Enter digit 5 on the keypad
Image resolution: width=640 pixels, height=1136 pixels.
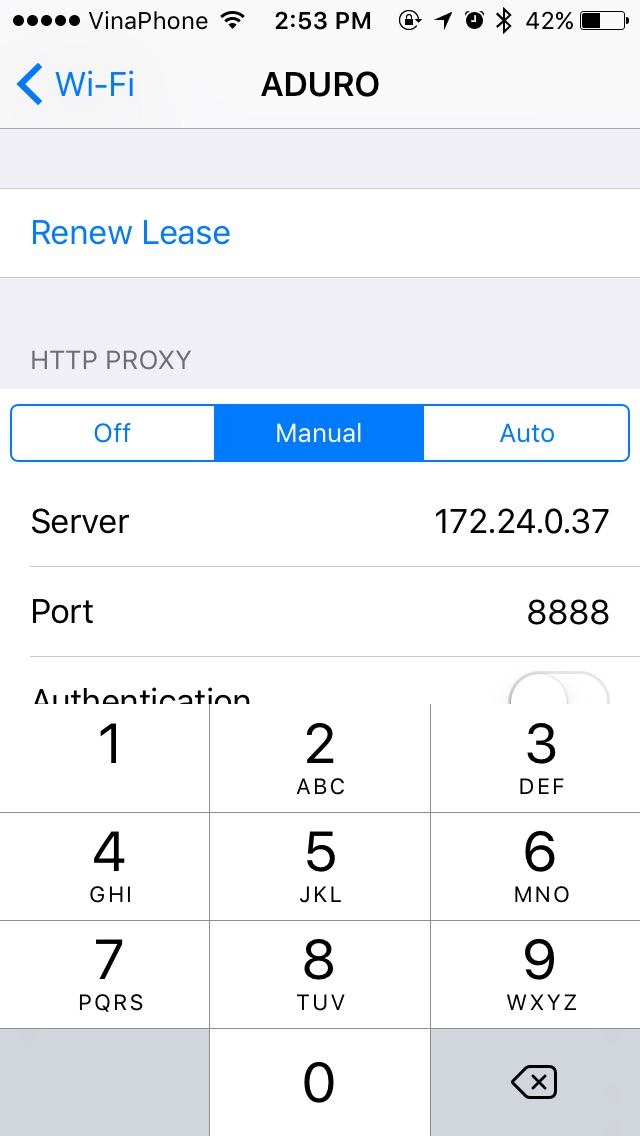(320, 866)
